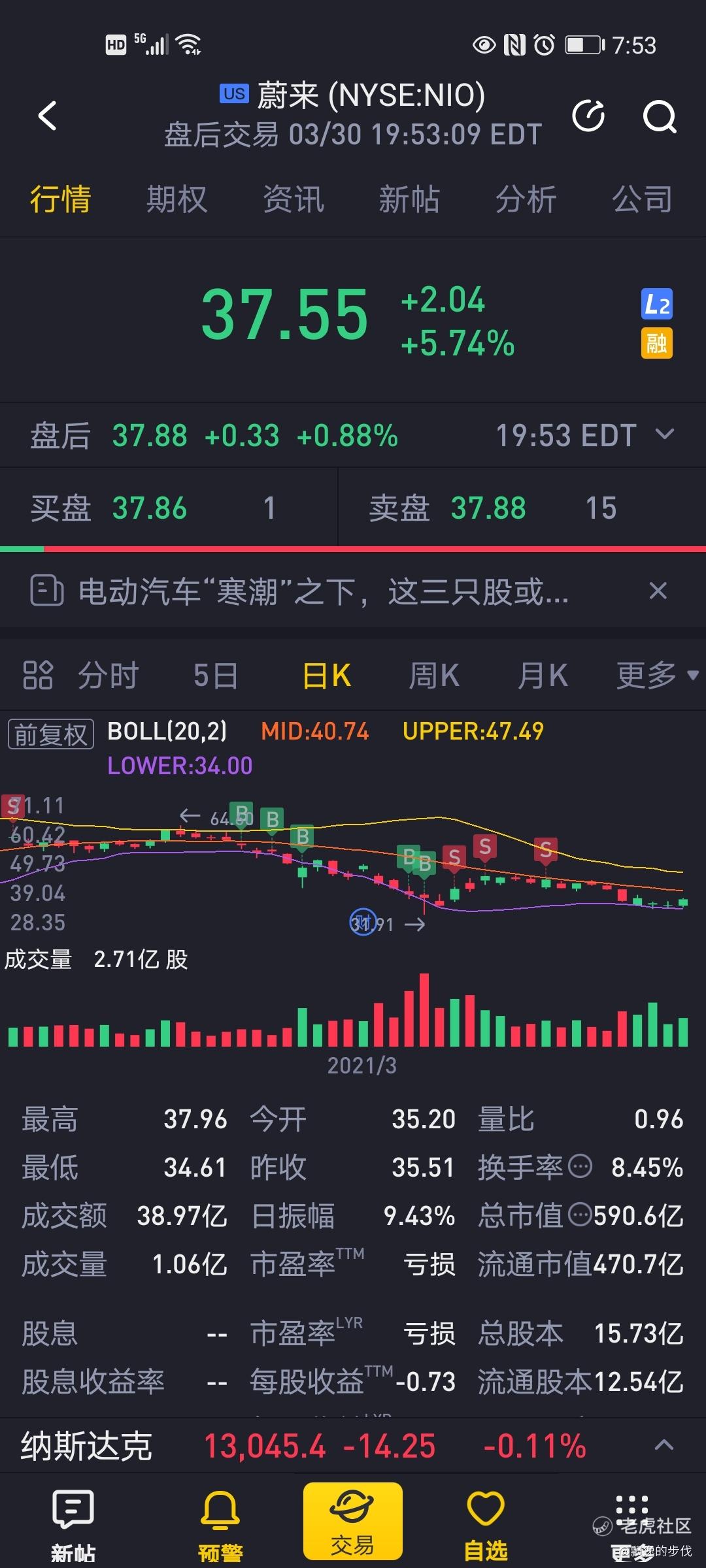Switch to the 分析 tab
This screenshot has height=1568, width=706.
526,199
